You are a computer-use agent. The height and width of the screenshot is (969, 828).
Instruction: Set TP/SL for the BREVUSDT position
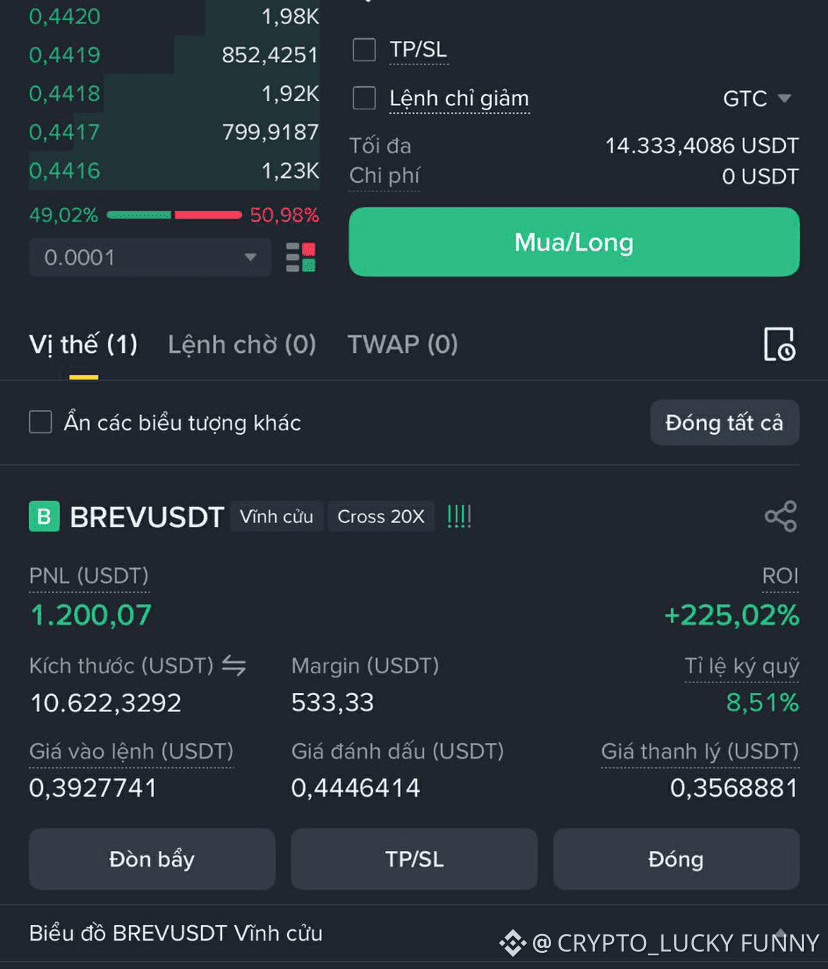(x=414, y=859)
